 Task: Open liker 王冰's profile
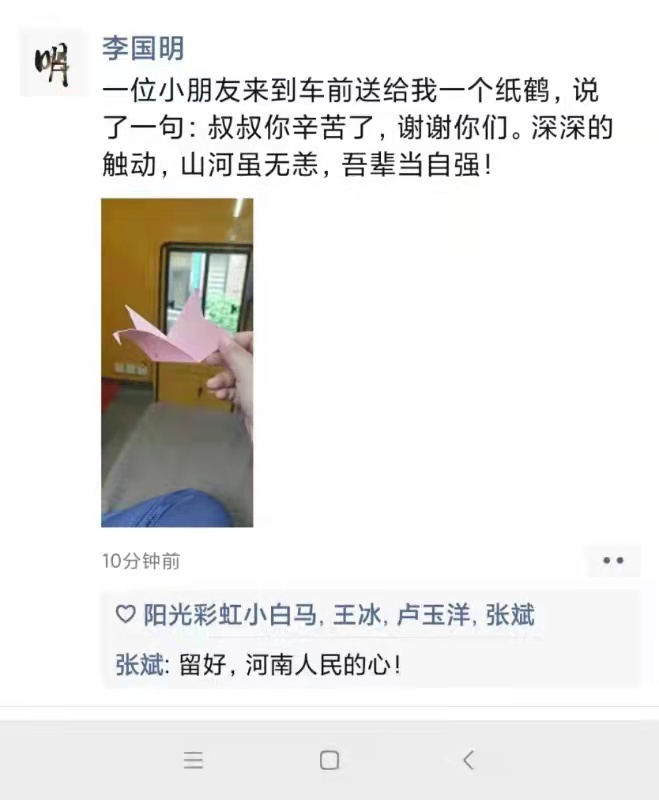[x=356, y=615]
